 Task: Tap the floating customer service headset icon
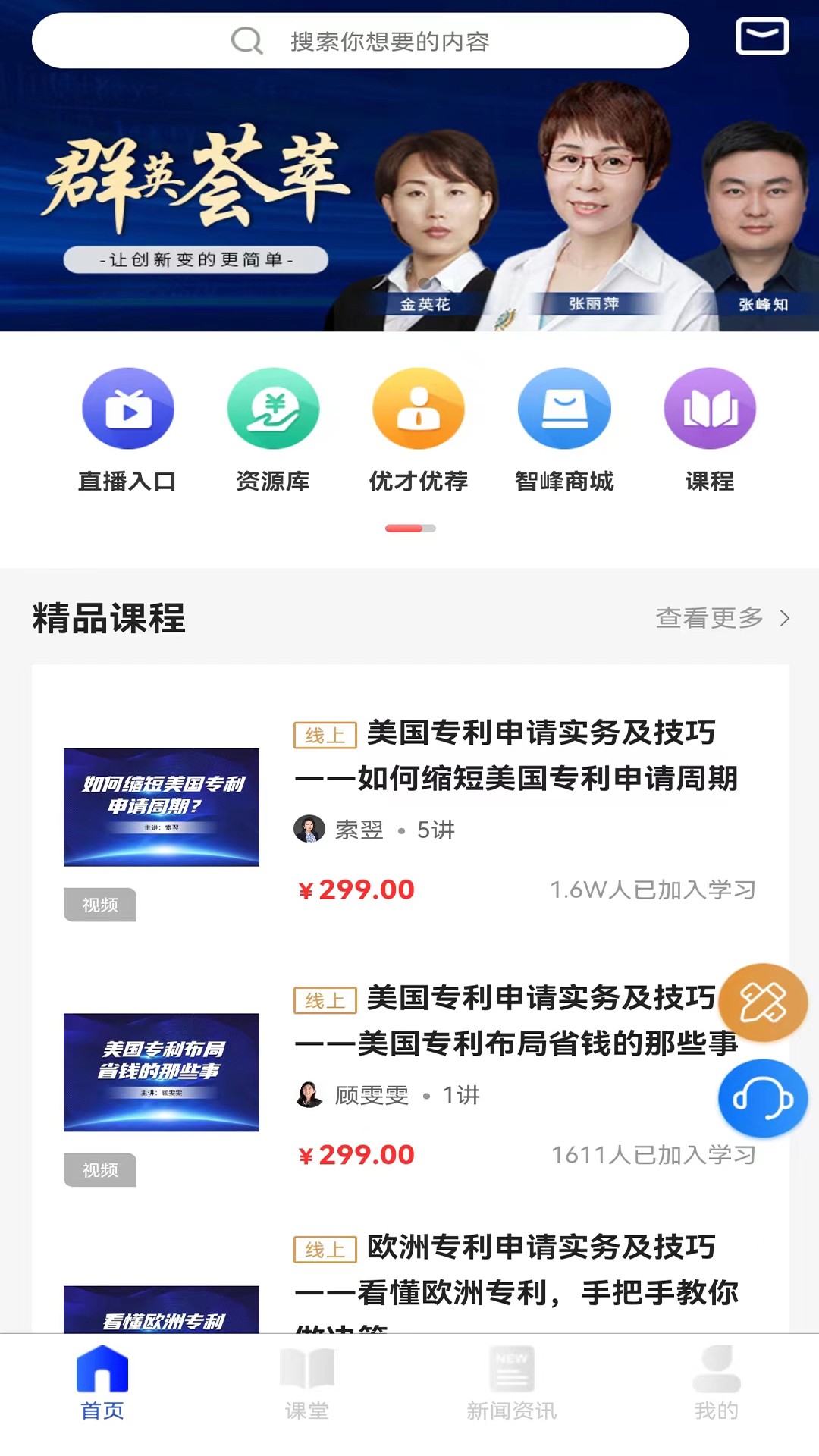(763, 1098)
